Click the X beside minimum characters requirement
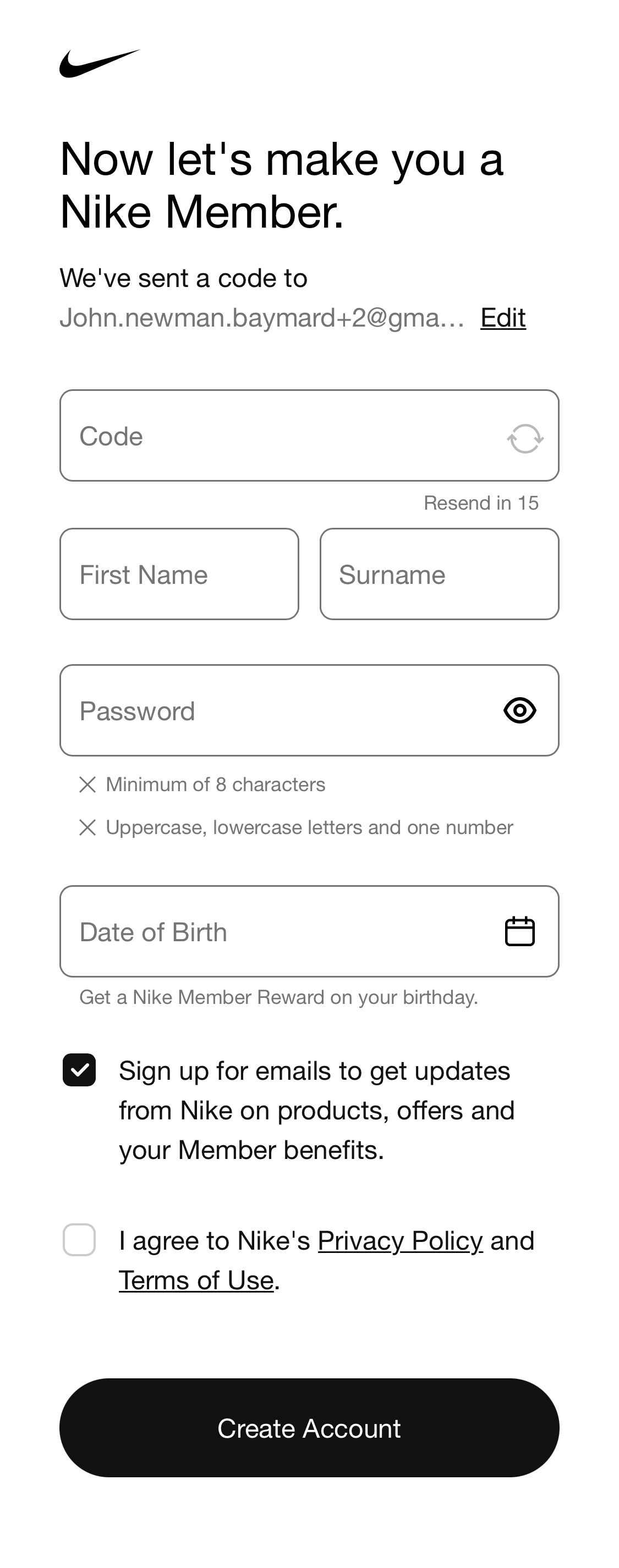This screenshot has width=619, height=1568. coord(87,785)
